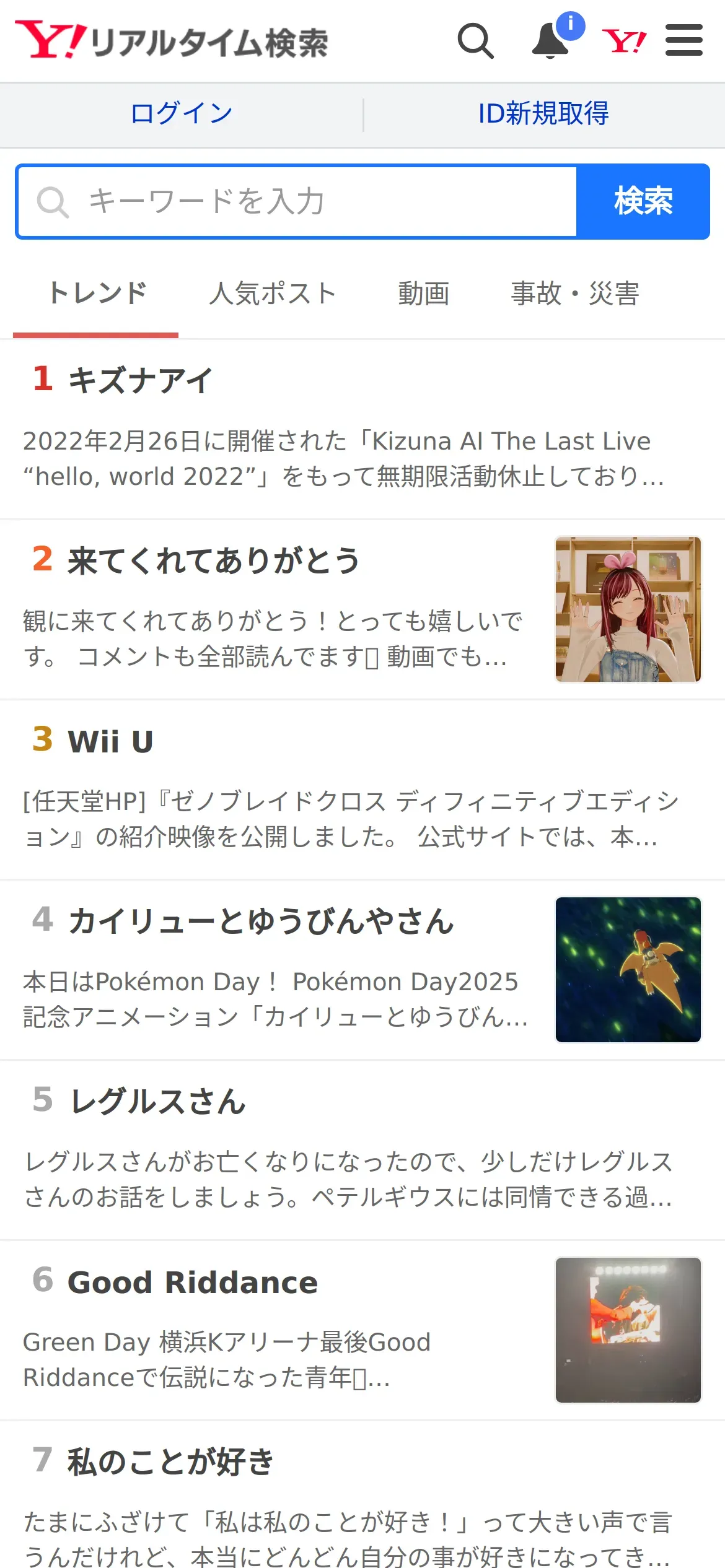The height and width of the screenshot is (1568, 725).
Task: View the Good Riddance trend
Action: [193, 1283]
